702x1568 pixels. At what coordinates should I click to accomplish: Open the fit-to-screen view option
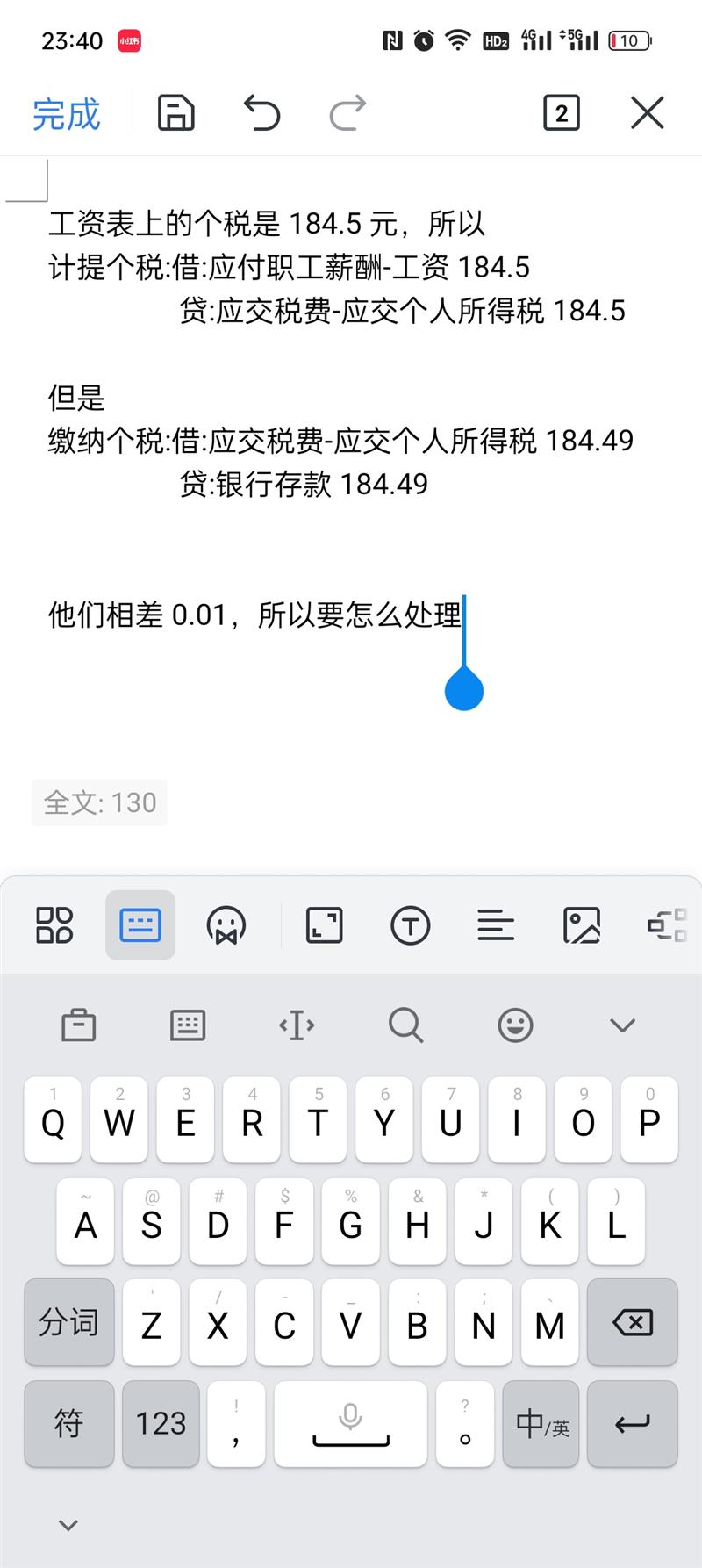324,925
